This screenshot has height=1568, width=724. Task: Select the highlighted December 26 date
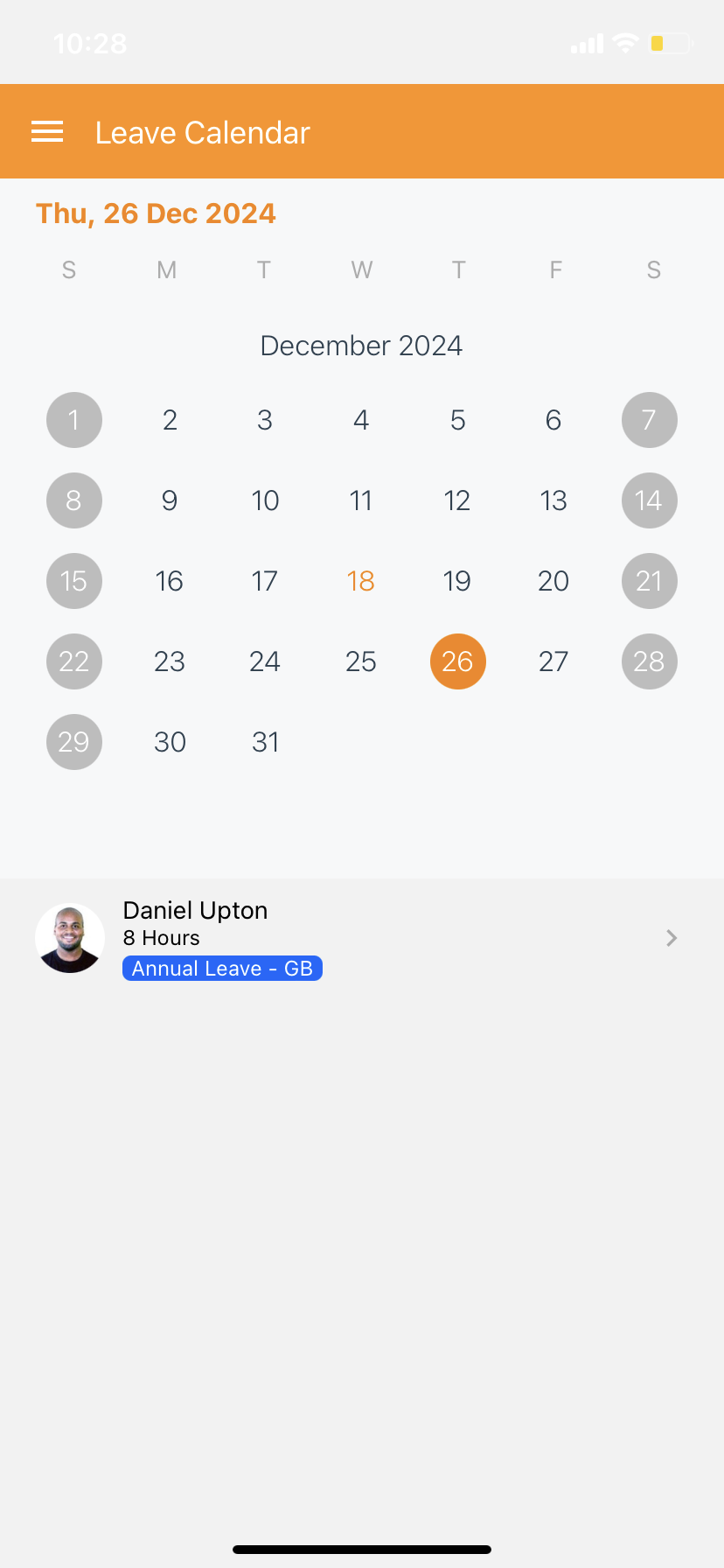tap(457, 661)
